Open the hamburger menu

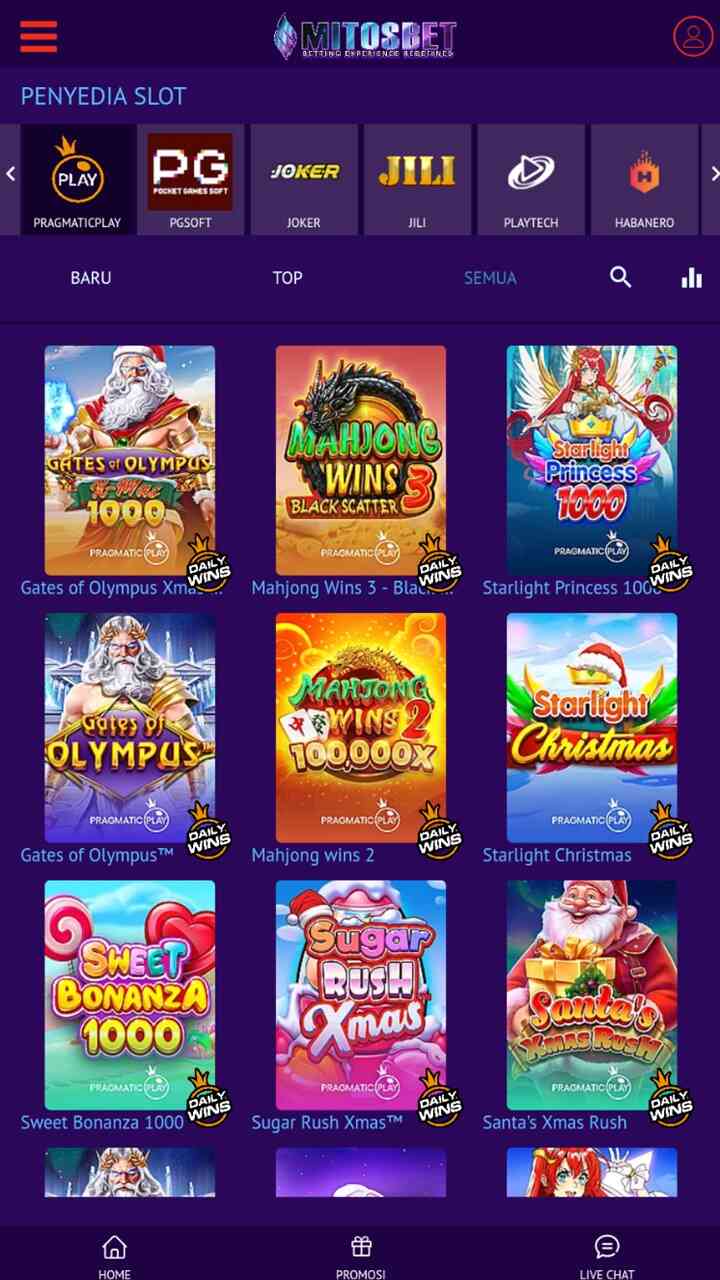pyautogui.click(x=38, y=36)
